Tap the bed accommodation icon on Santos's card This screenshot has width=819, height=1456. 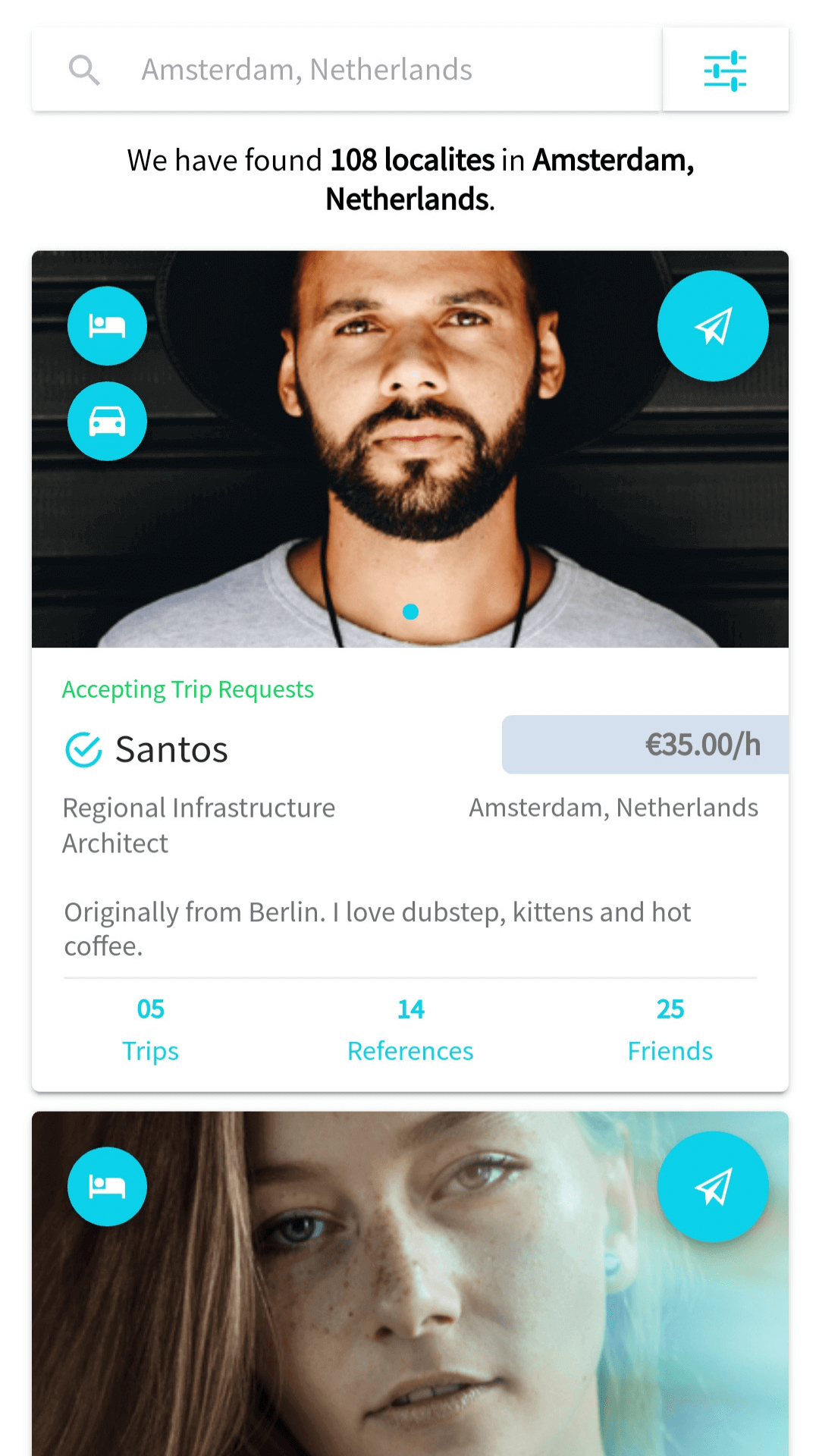point(107,326)
